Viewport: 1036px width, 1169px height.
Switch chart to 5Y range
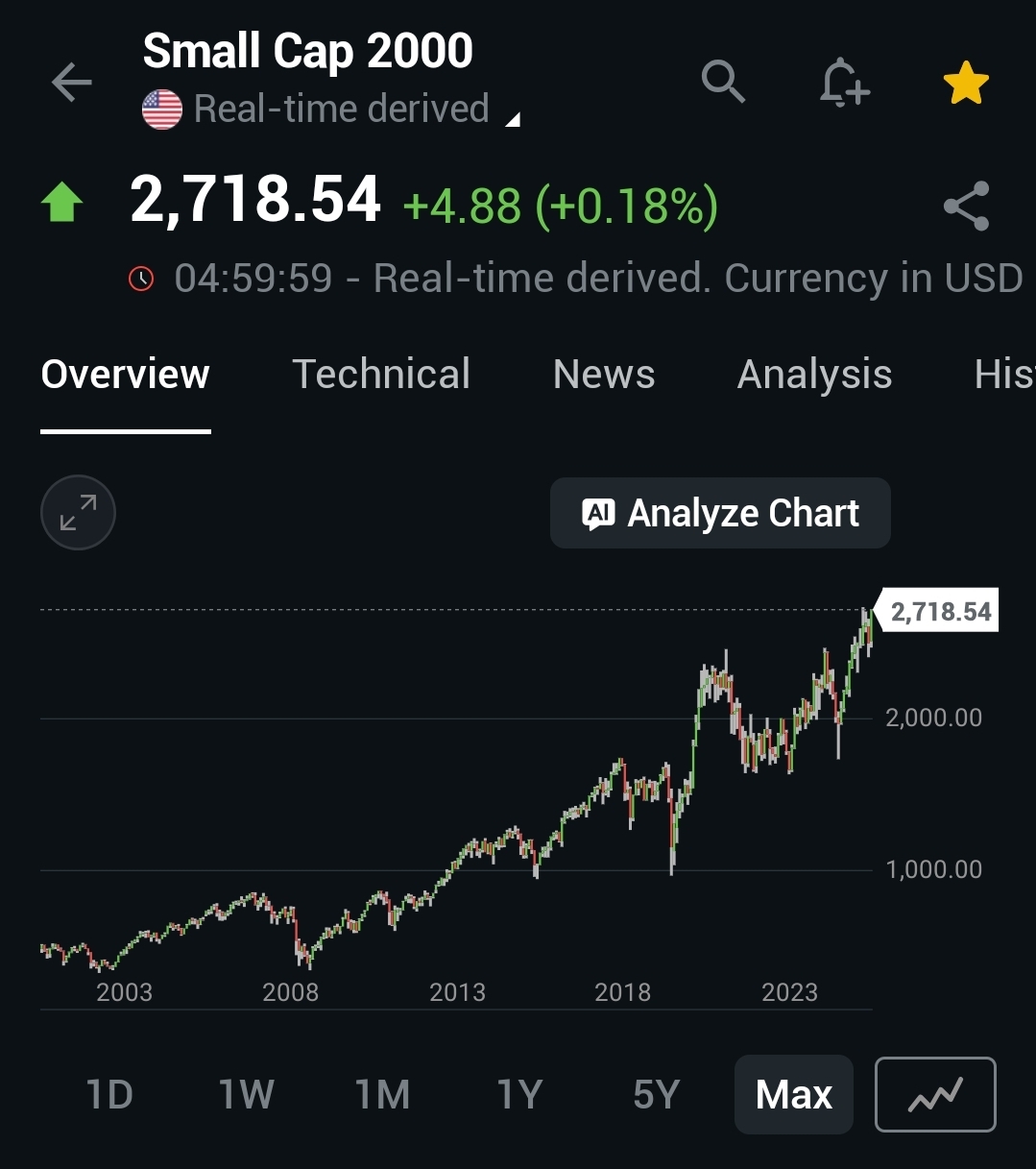click(656, 1094)
